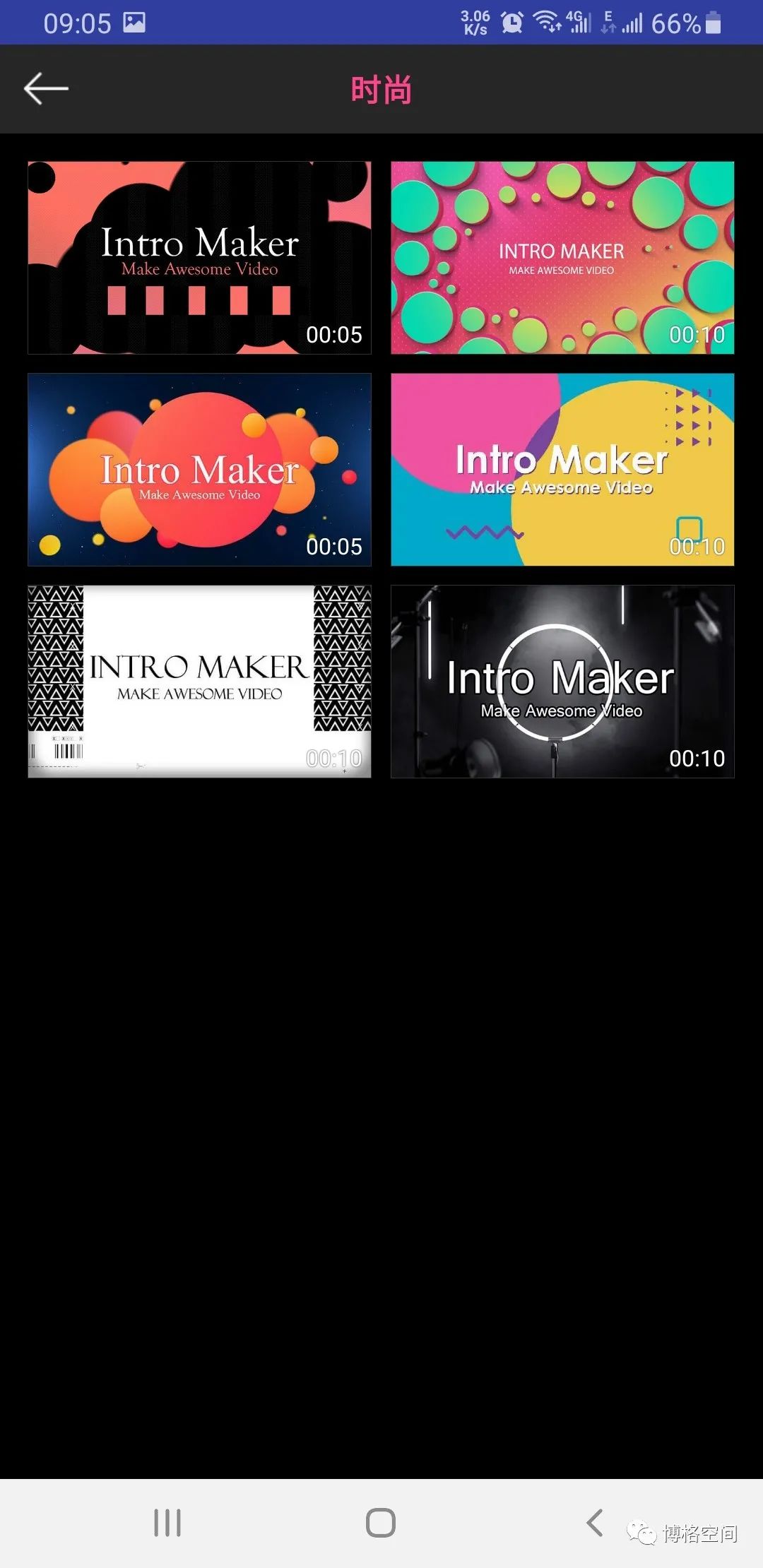Screen dimensions: 763x1568
Task: Choose the pink, yellow and blue shapes template
Action: (x=562, y=470)
